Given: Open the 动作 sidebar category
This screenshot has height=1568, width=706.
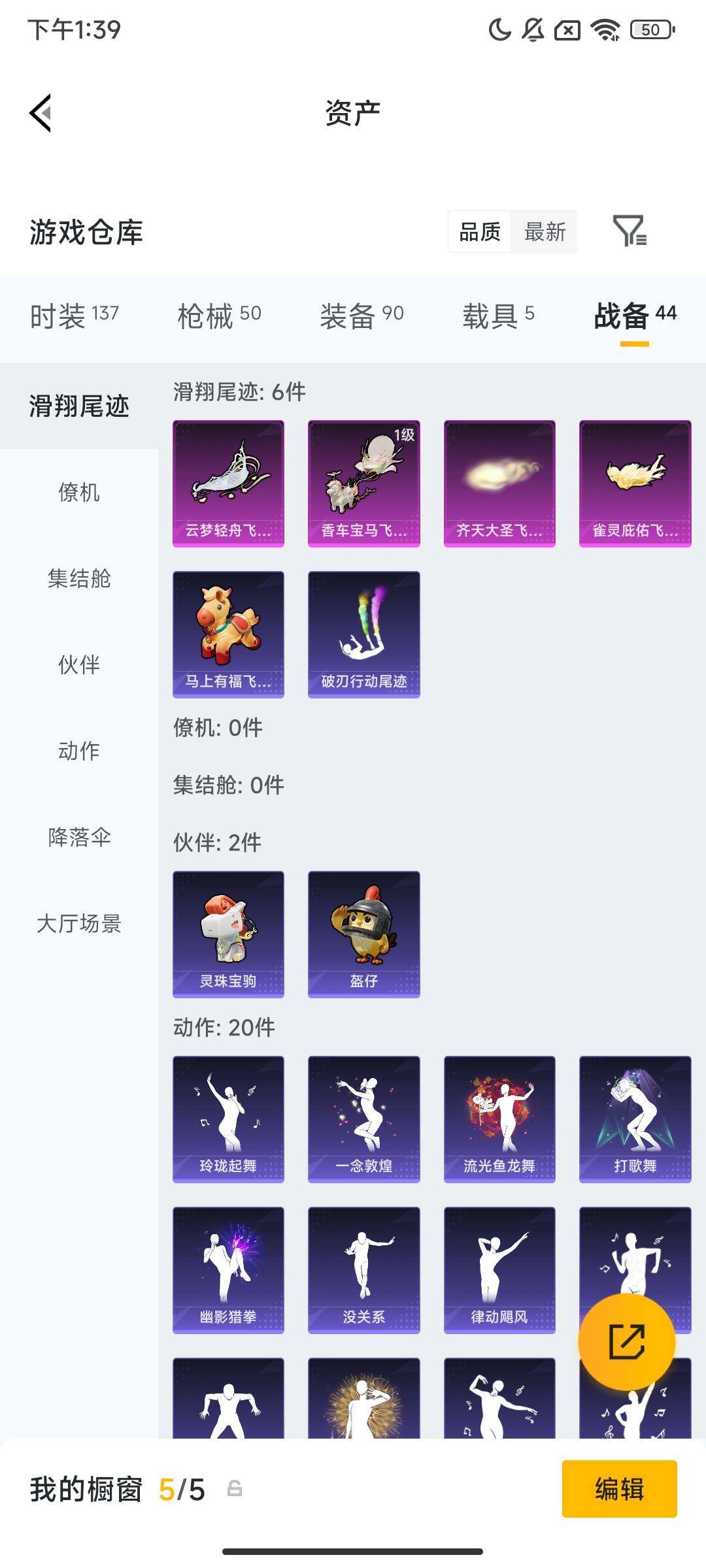Looking at the screenshot, I should 80,753.
